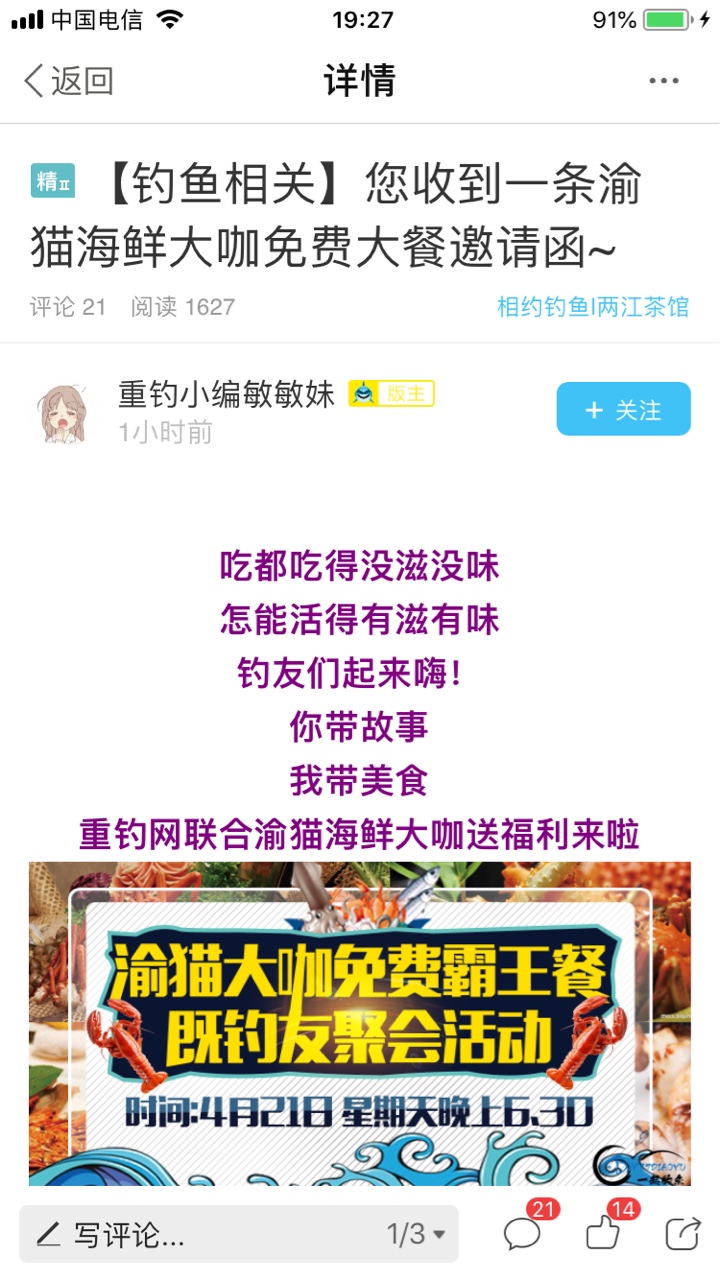Open the 相约钓鱼|两江茶馆 forum link
Viewport: 720px width, 1280px height.
click(593, 307)
